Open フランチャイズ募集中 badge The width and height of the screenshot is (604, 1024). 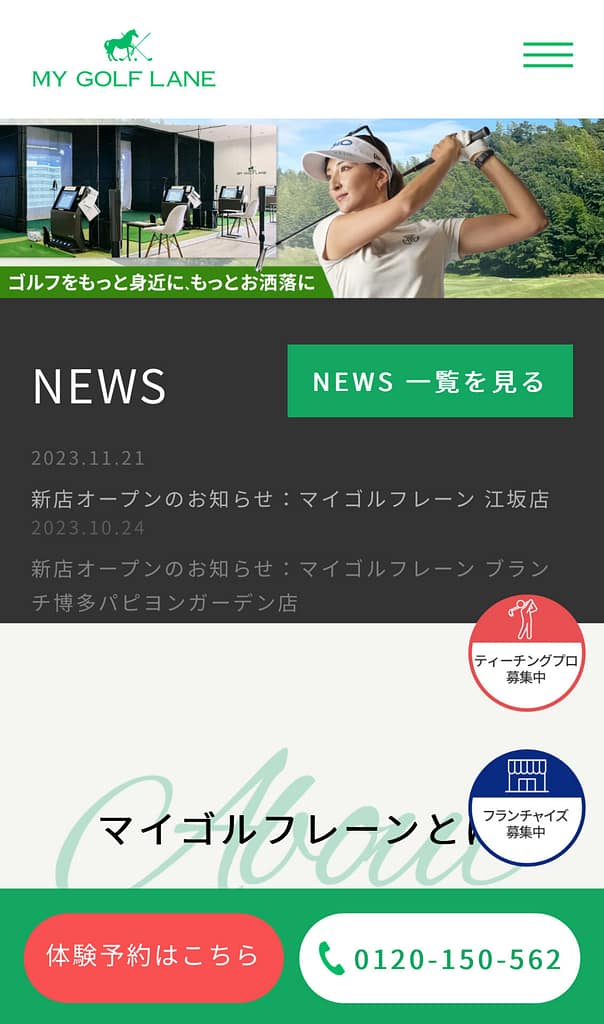pos(526,807)
